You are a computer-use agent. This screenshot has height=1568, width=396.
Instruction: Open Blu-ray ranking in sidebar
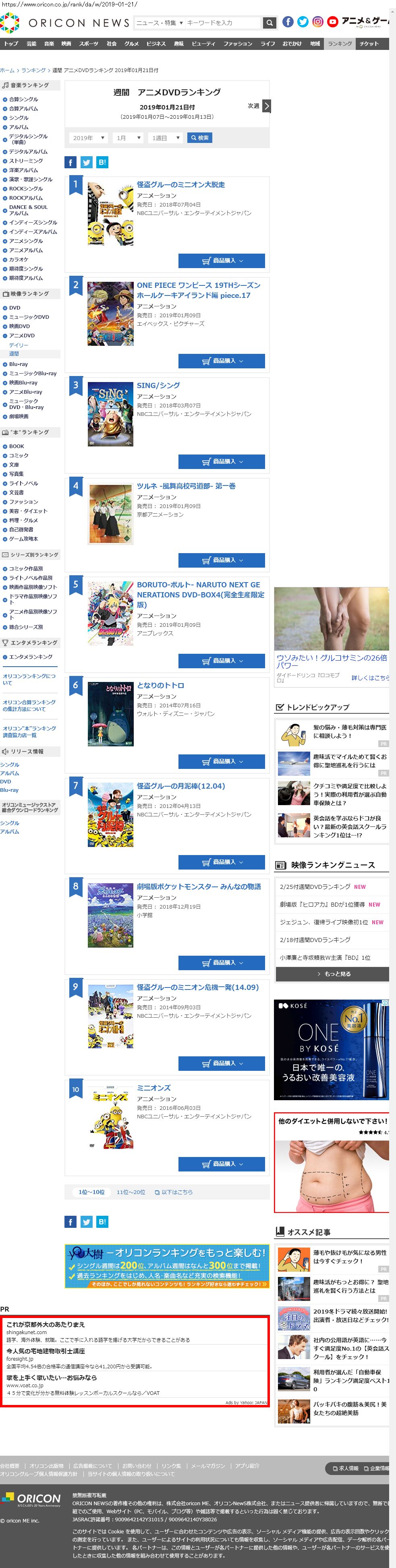(18, 364)
